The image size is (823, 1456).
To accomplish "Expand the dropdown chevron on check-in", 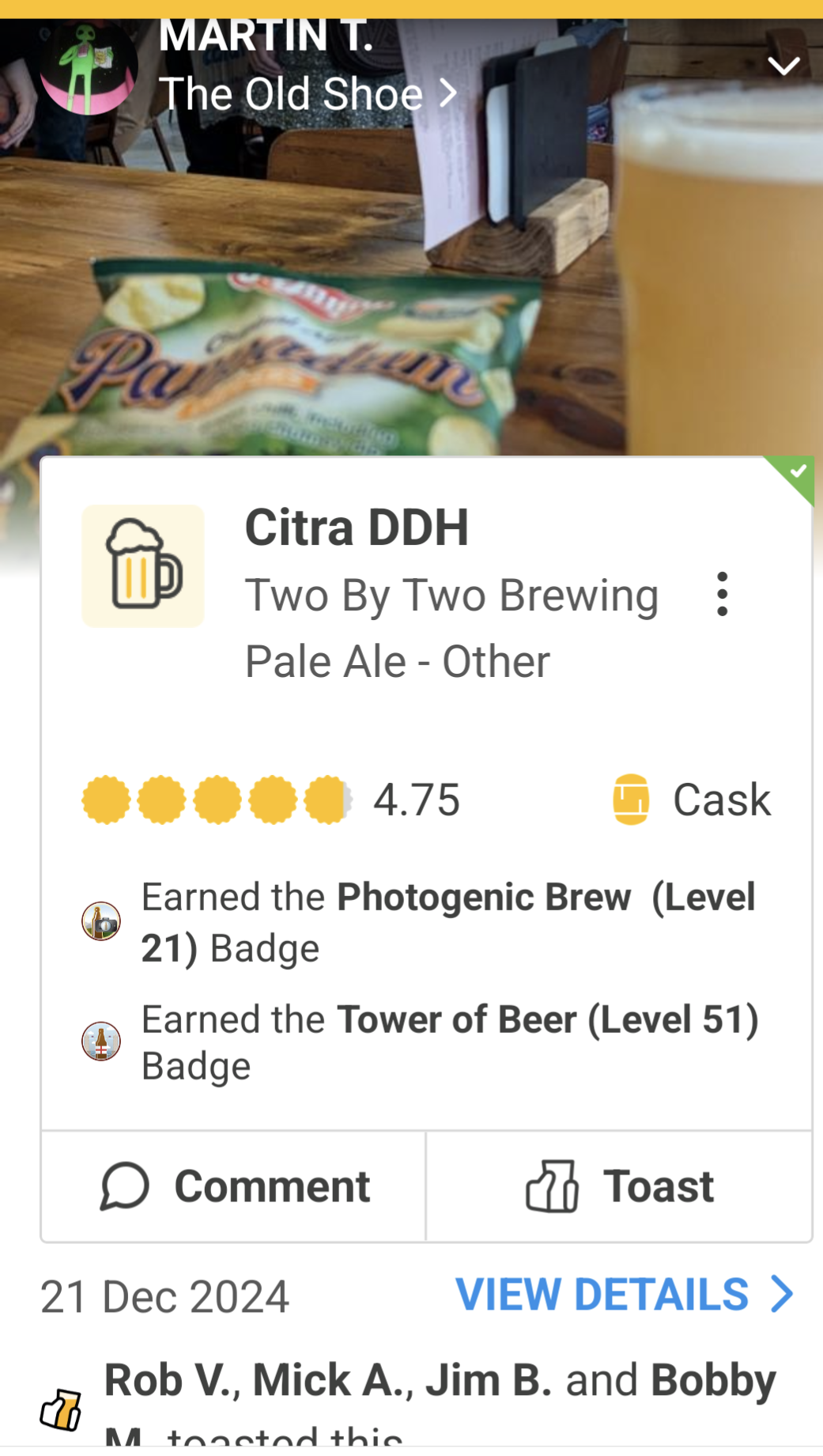I will click(783, 66).
